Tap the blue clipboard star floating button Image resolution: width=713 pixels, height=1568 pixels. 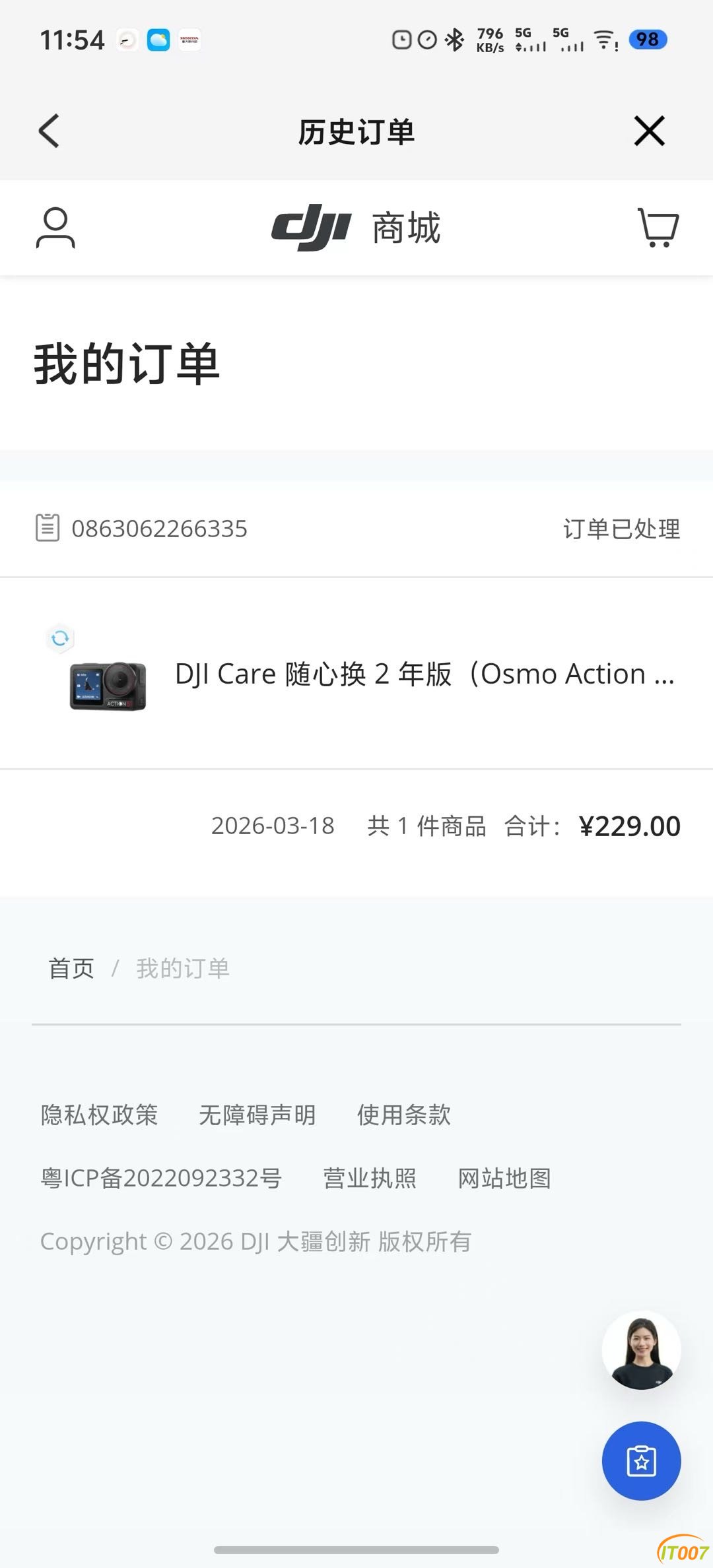[x=641, y=1460]
